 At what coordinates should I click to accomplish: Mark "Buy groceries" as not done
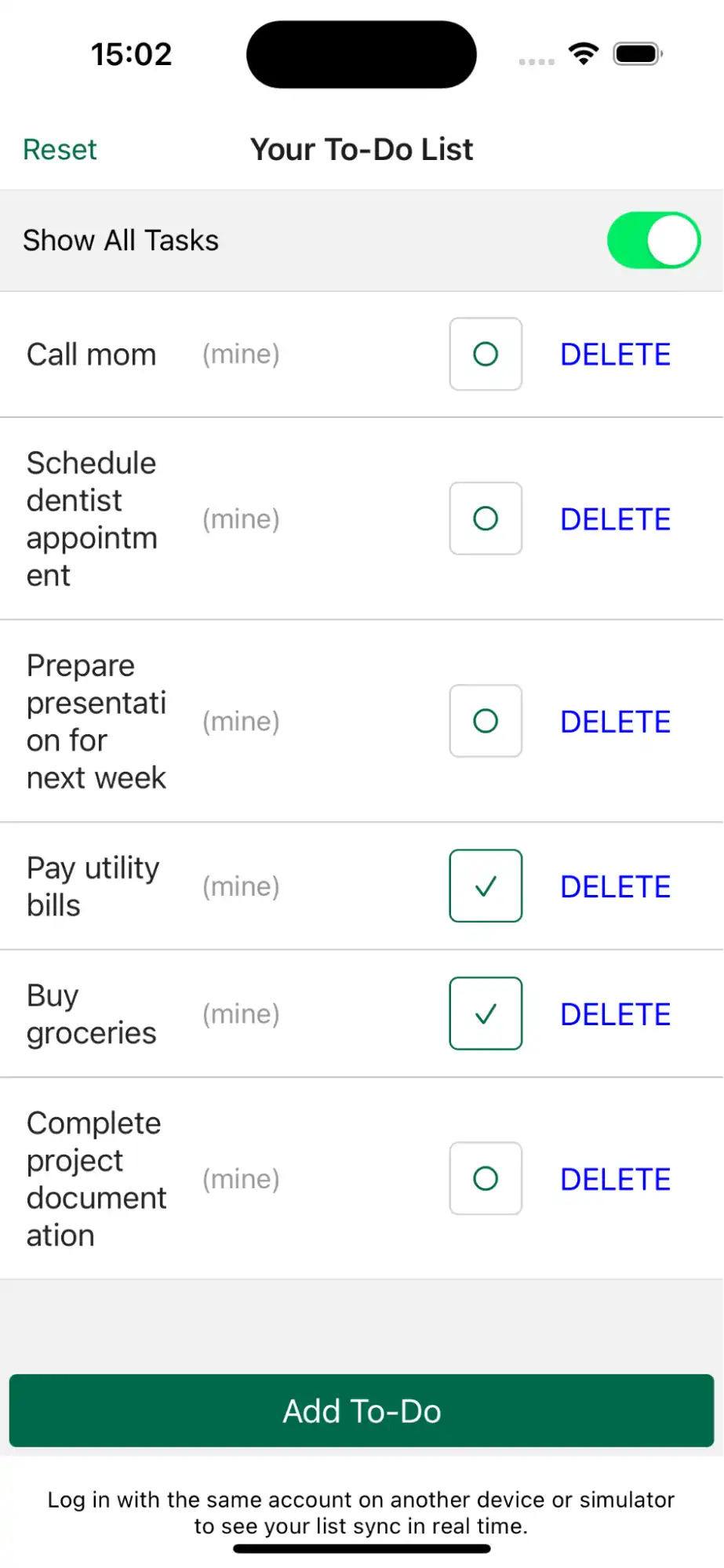tap(486, 1013)
